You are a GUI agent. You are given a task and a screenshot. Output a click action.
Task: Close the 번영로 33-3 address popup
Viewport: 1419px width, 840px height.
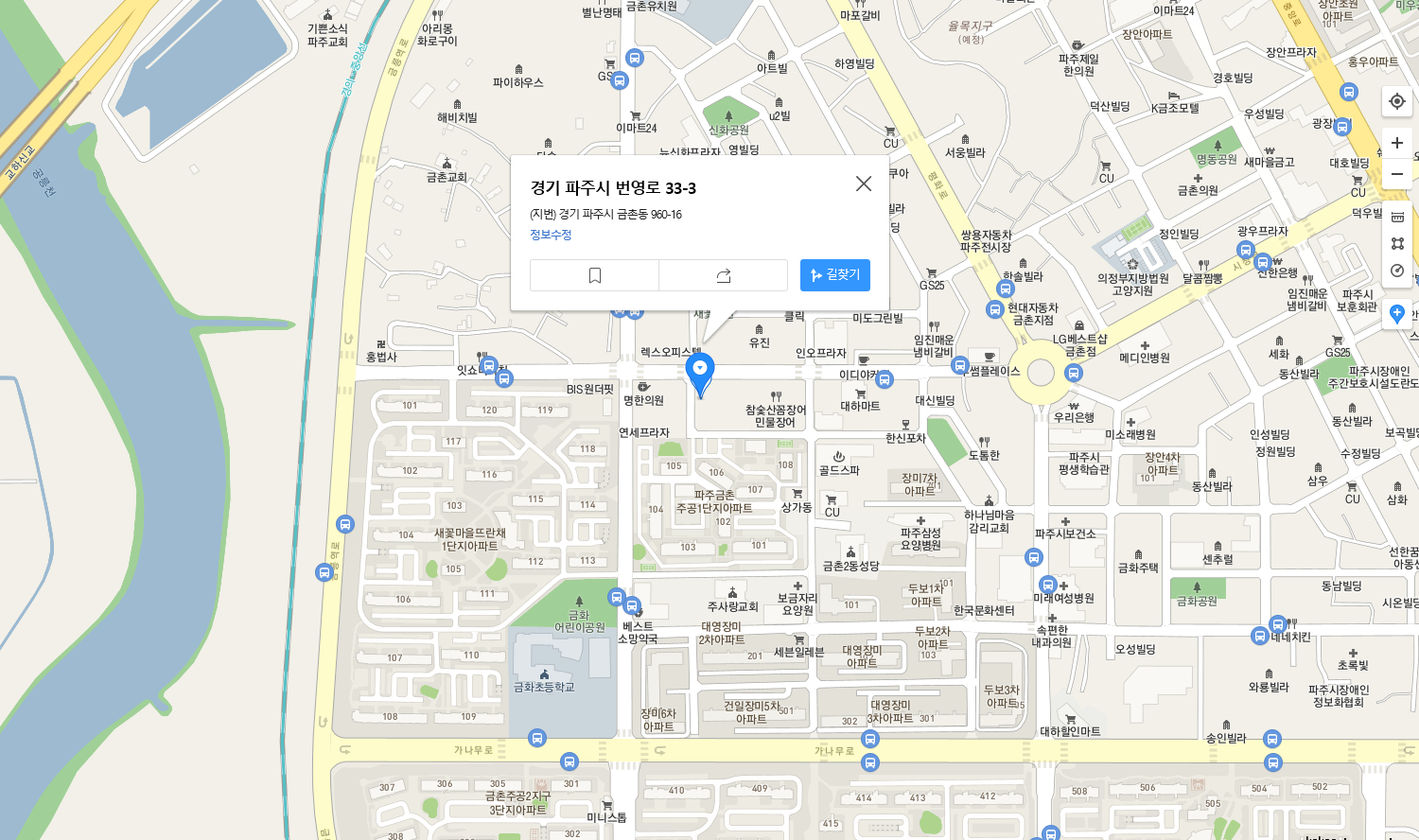tap(863, 184)
